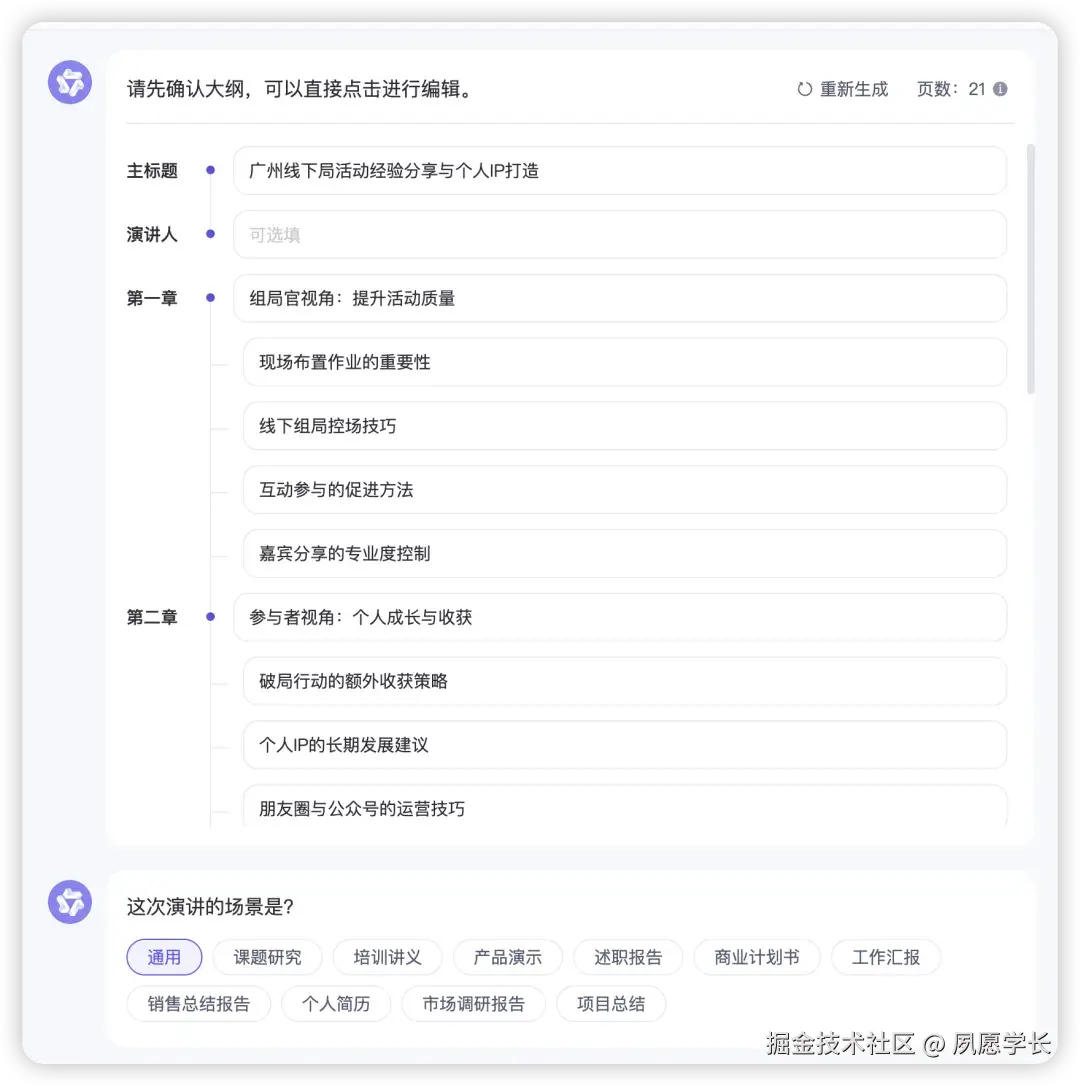
Task: Click the AI assistant avatar beside the outline message
Action: [x=69, y=82]
